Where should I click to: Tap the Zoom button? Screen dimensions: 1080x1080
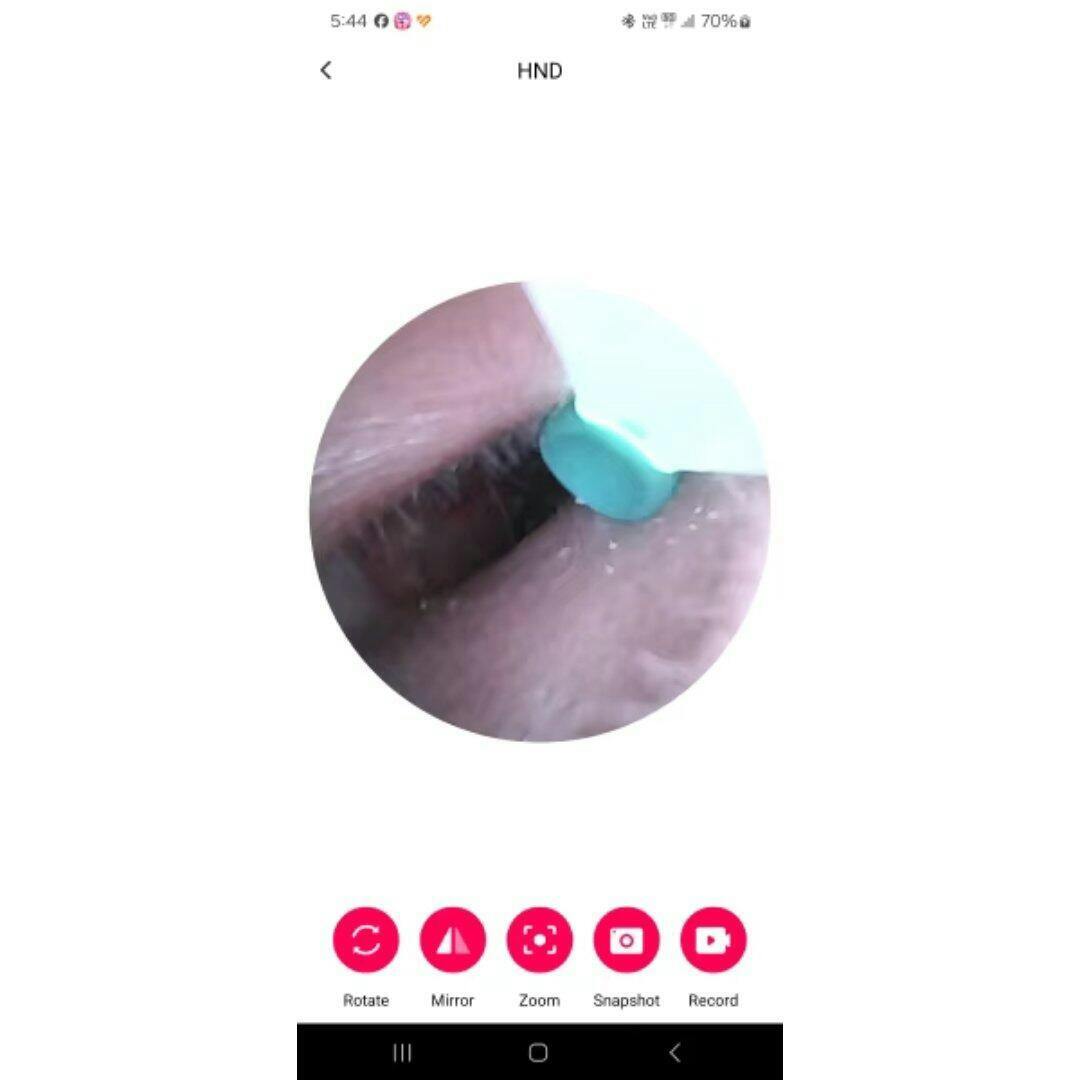(x=540, y=940)
